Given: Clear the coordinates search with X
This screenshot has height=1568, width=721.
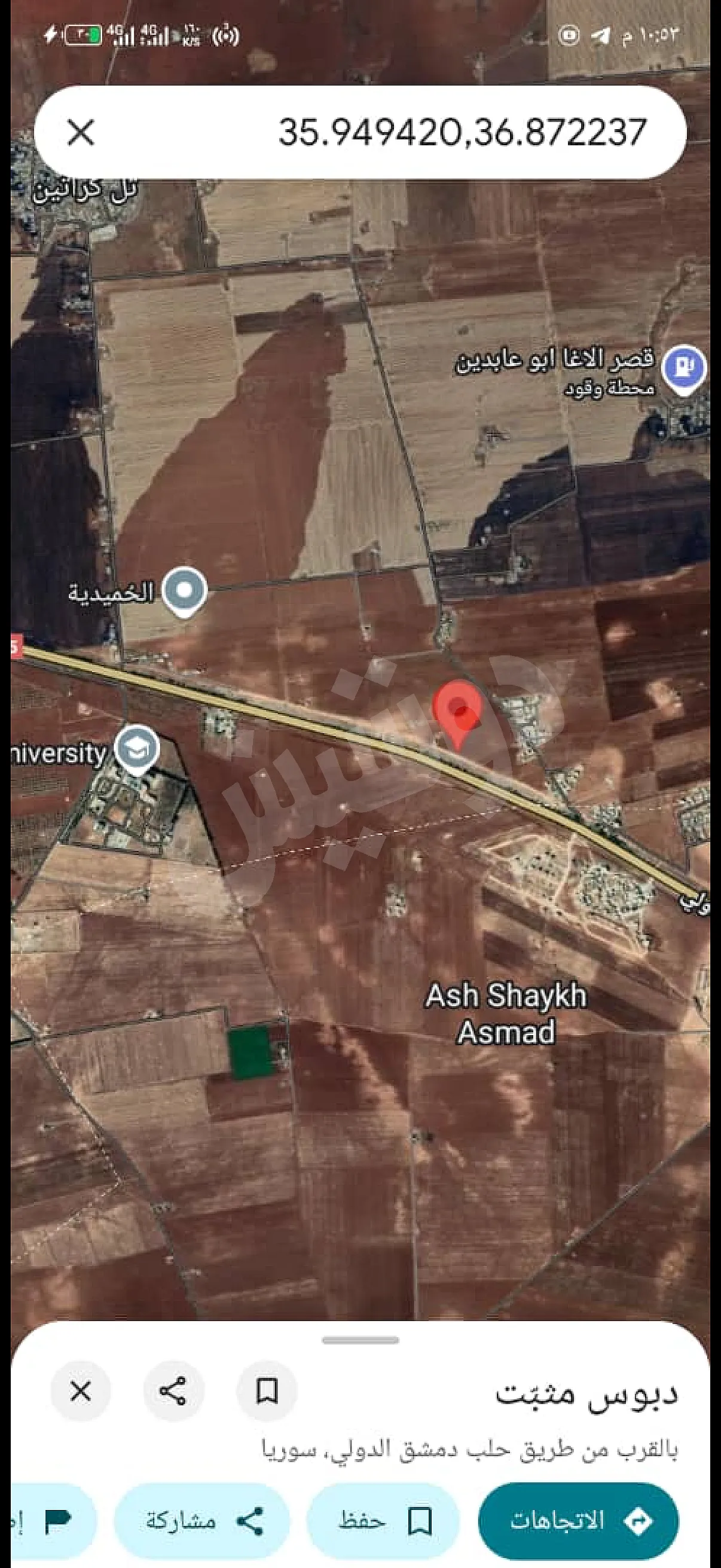Looking at the screenshot, I should point(81,132).
